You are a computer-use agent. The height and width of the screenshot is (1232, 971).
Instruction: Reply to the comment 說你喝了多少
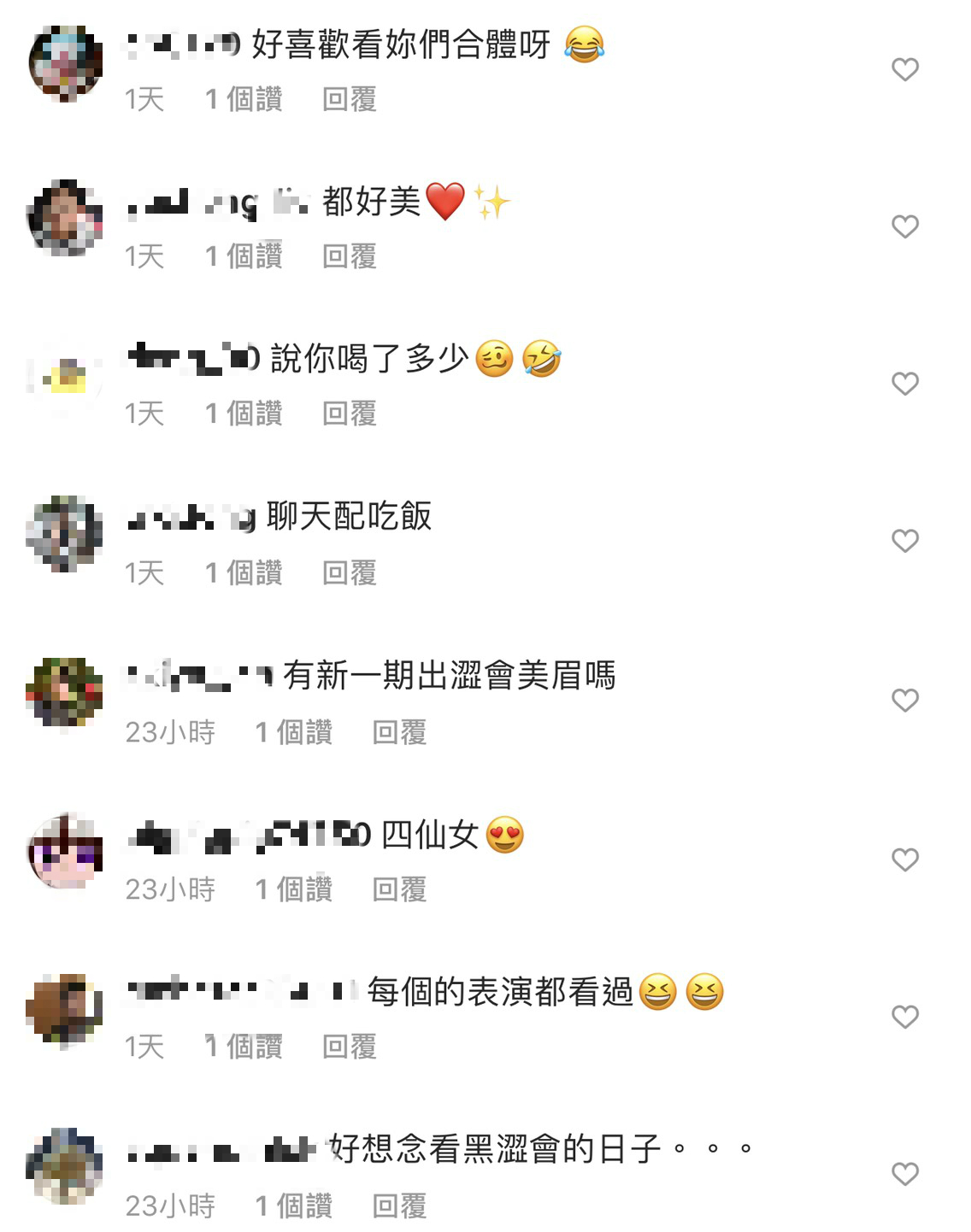click(x=349, y=414)
